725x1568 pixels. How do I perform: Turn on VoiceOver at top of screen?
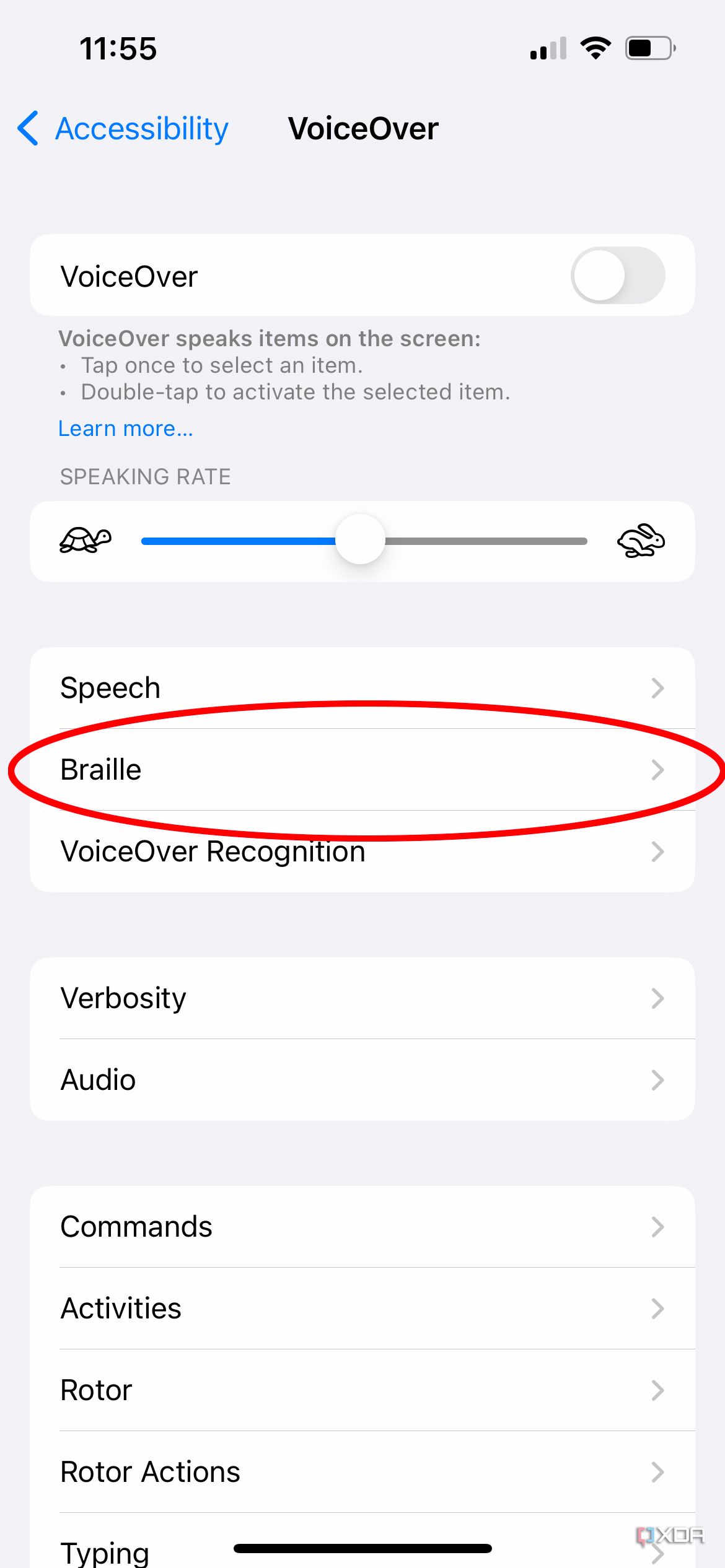pyautogui.click(x=618, y=276)
